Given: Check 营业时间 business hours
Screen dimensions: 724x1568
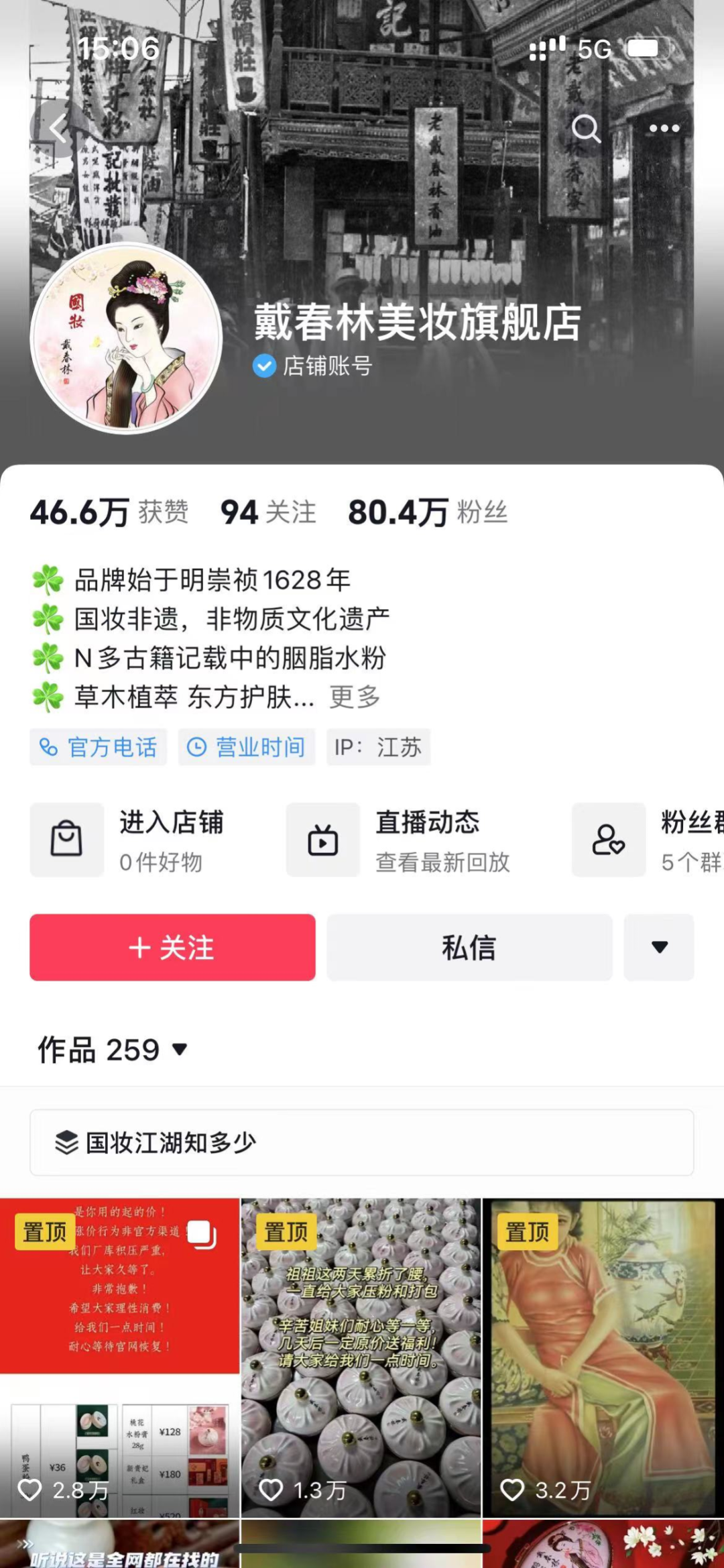Looking at the screenshot, I should [x=247, y=747].
